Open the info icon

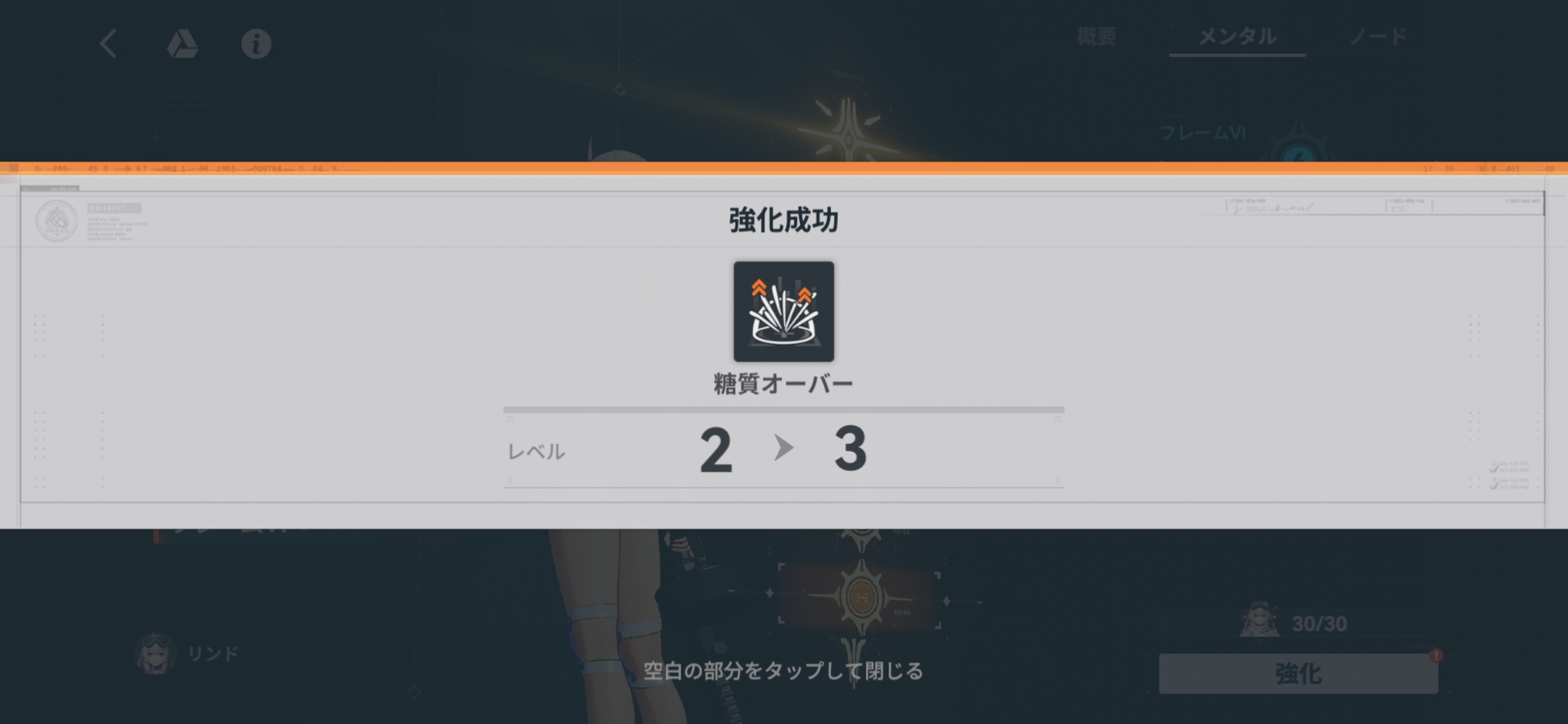[256, 44]
